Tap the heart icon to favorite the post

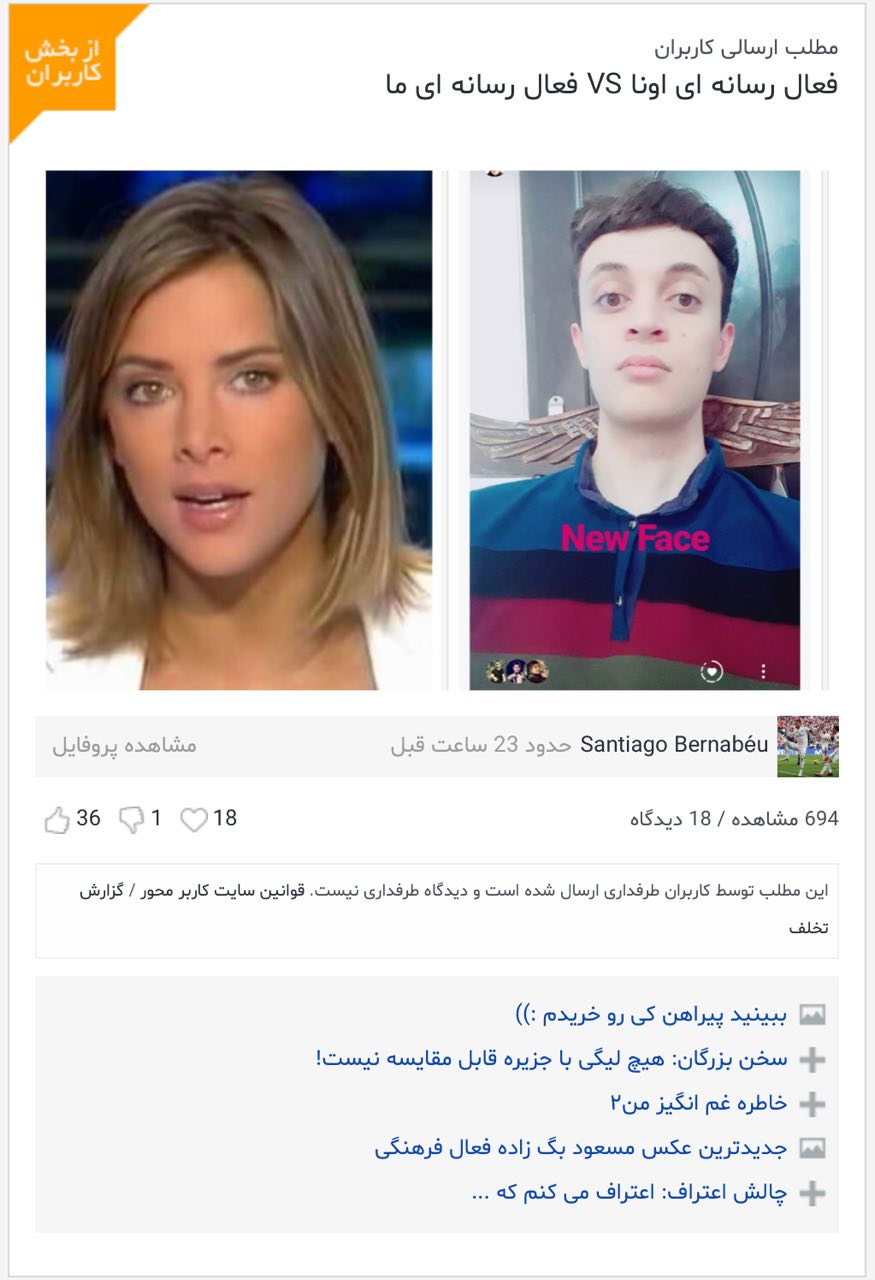[x=193, y=820]
